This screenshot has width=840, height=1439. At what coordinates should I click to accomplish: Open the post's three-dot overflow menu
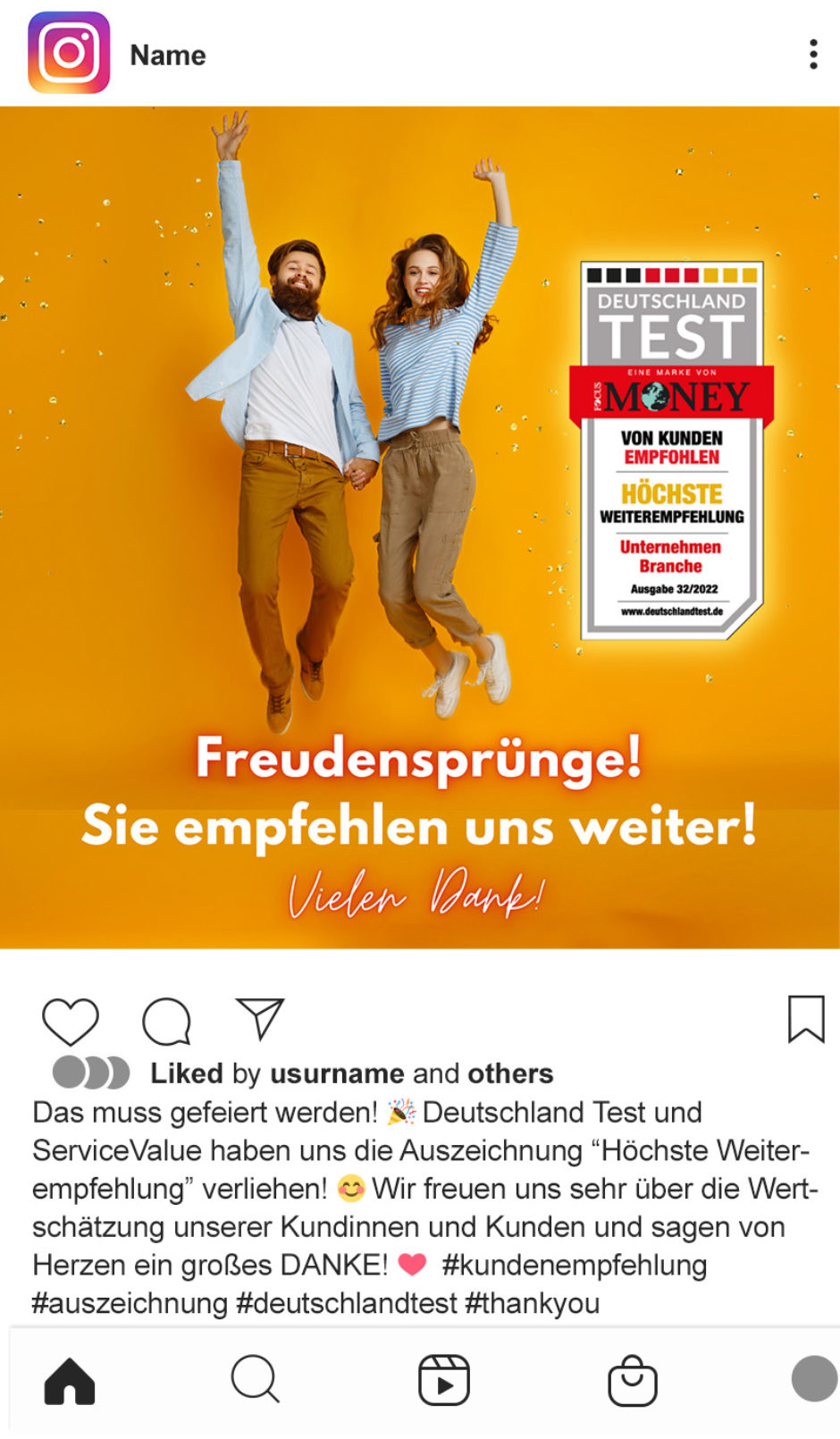coord(812,55)
